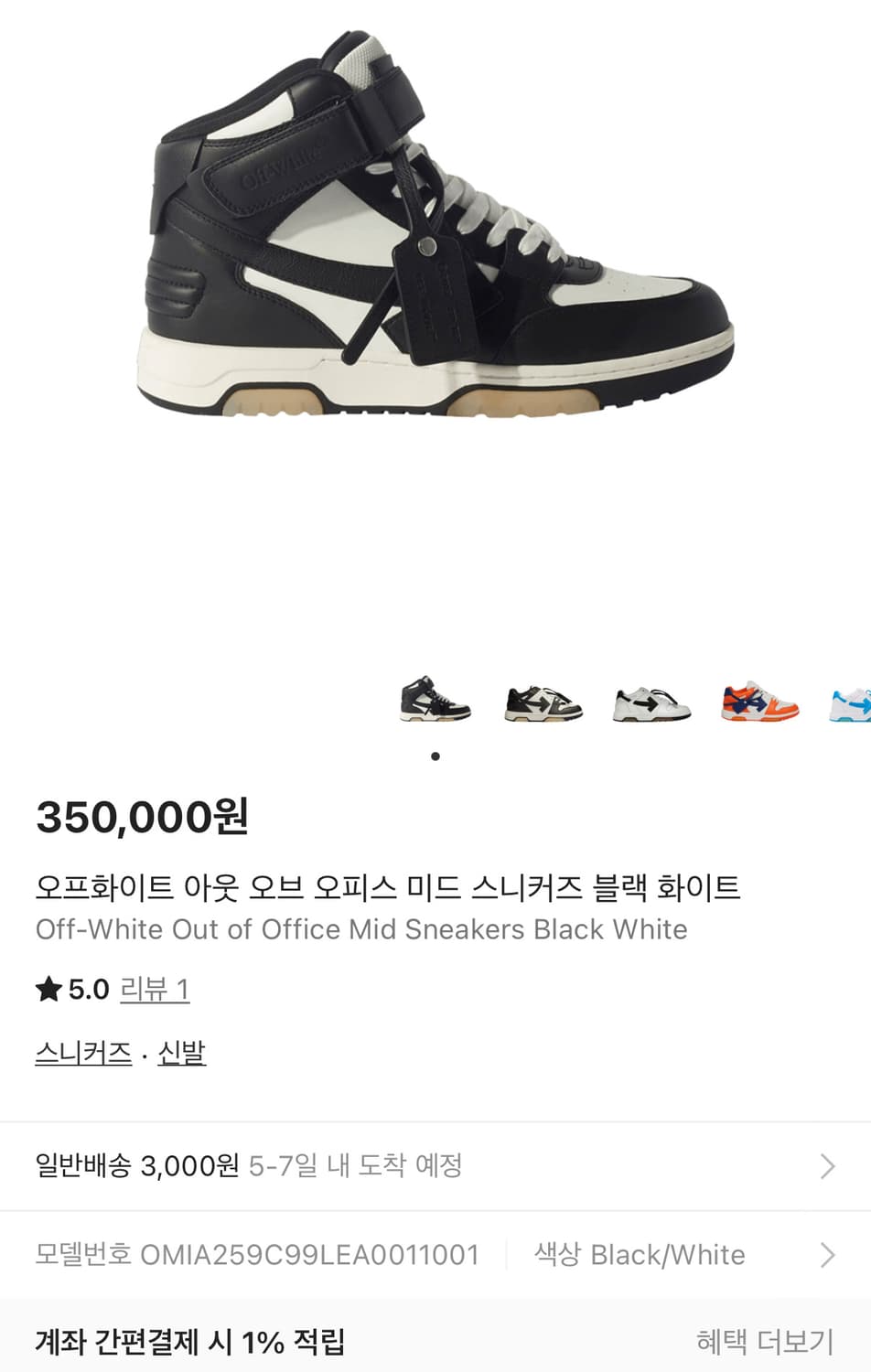Select the cream/black low-top sneaker variant thumbnail
871x1372 pixels.
[x=542, y=702]
